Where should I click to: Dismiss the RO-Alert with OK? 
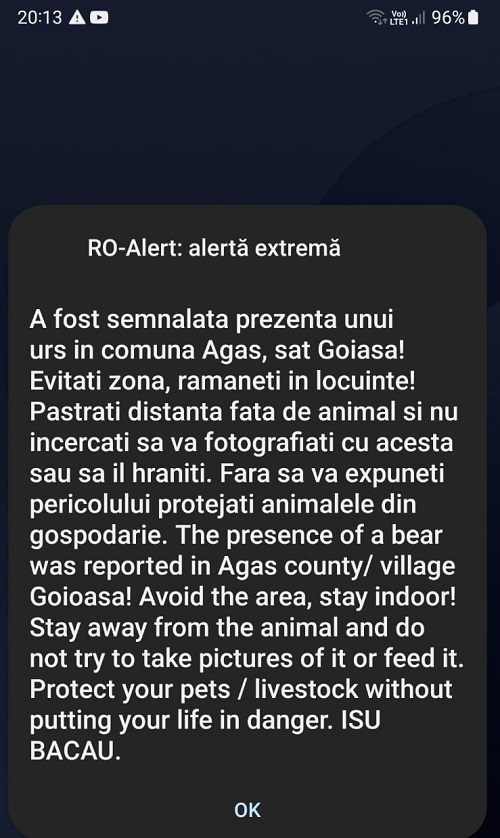click(x=247, y=810)
